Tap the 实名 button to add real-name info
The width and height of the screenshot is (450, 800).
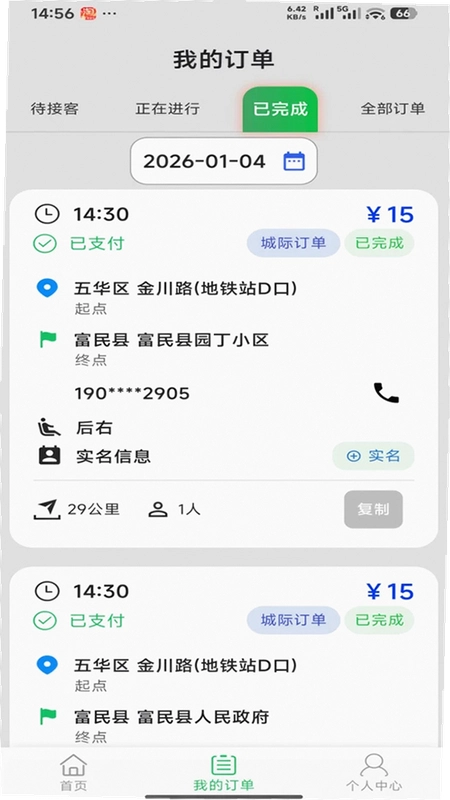click(373, 456)
